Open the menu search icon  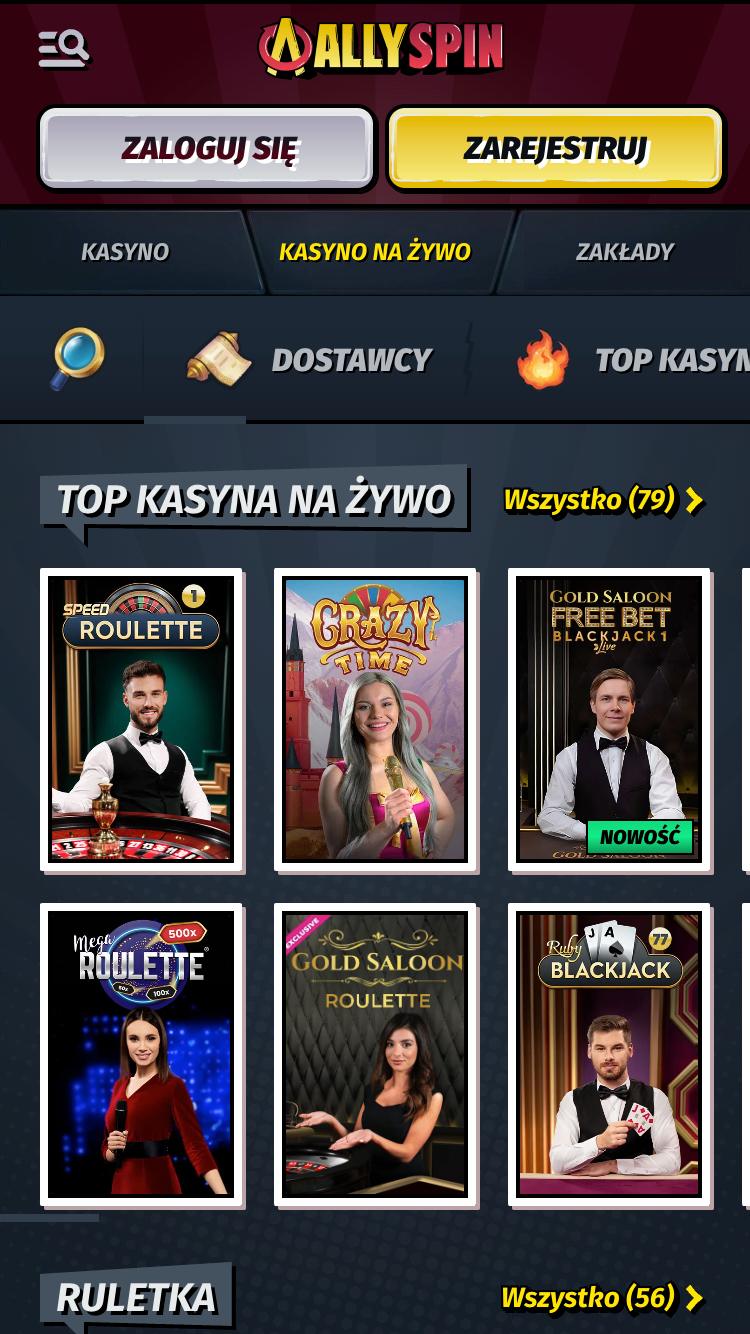click(64, 47)
